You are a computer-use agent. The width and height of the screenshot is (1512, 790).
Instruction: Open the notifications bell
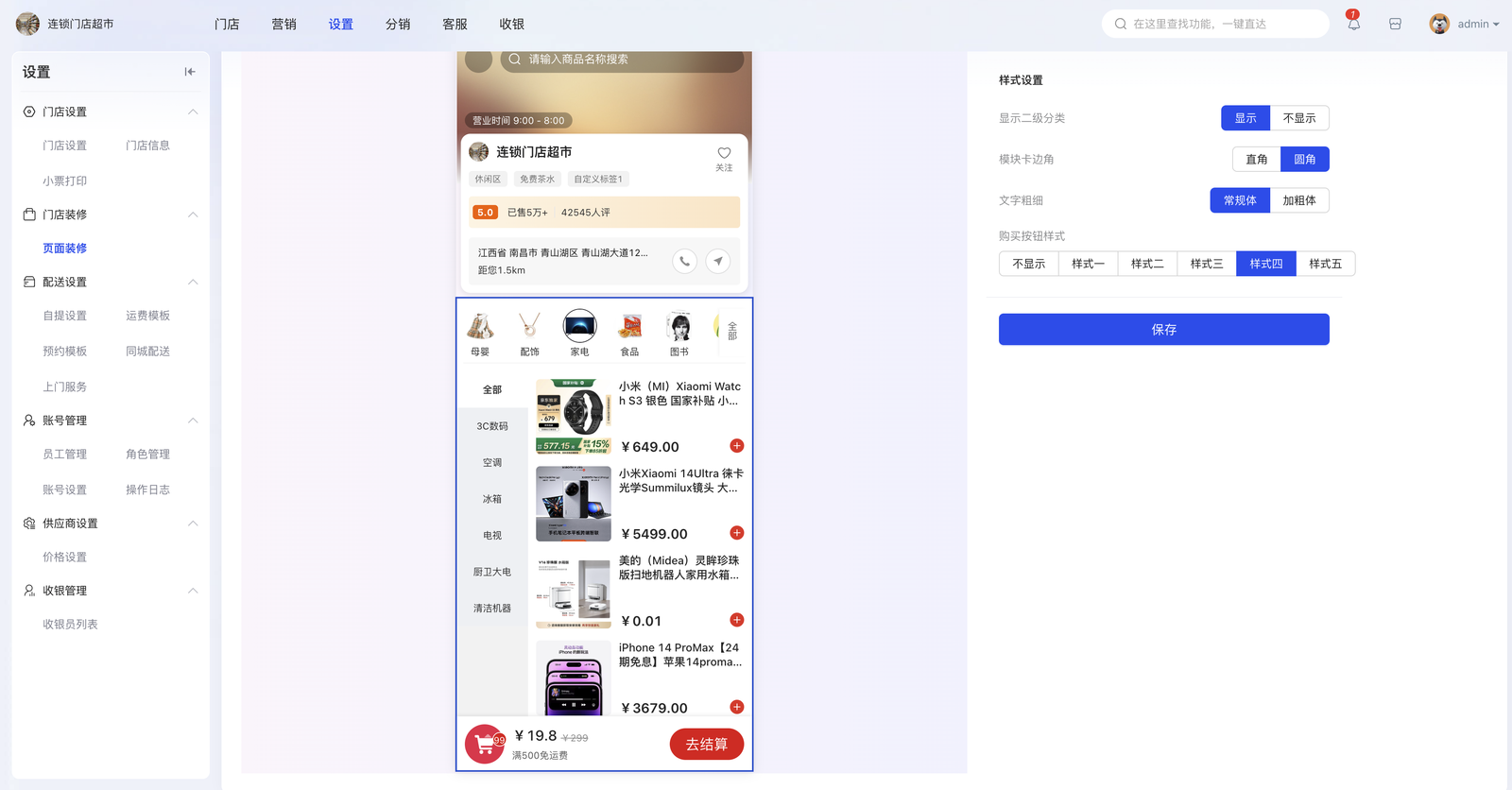pyautogui.click(x=1353, y=25)
